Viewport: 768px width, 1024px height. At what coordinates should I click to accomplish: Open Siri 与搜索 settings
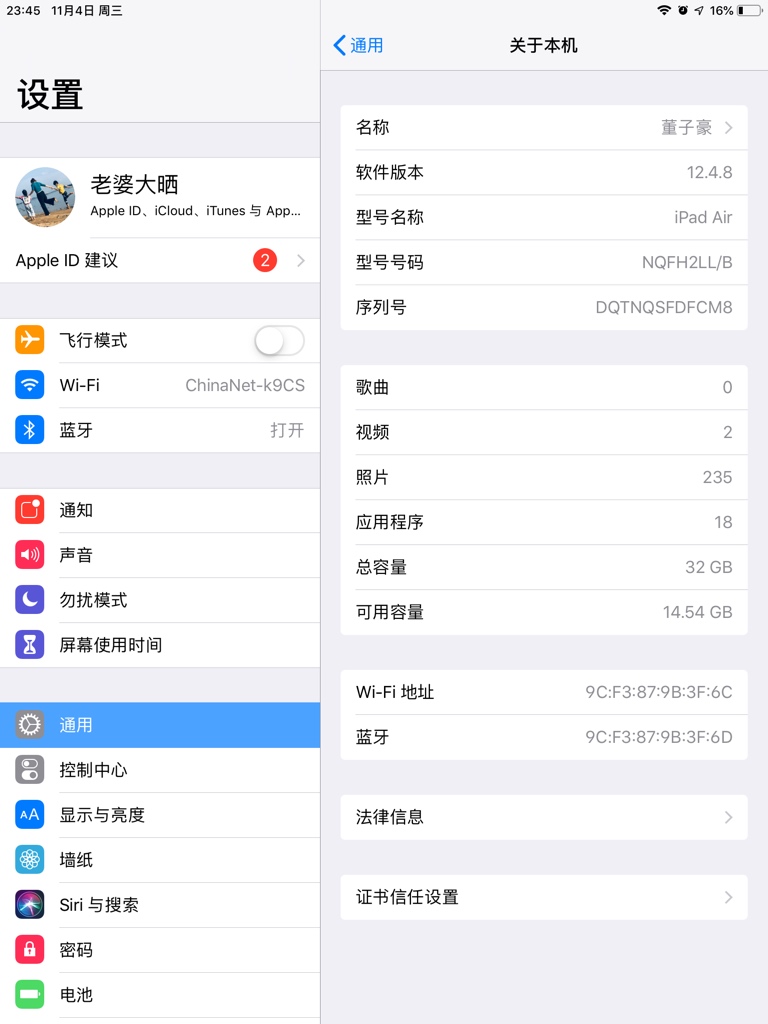160,905
